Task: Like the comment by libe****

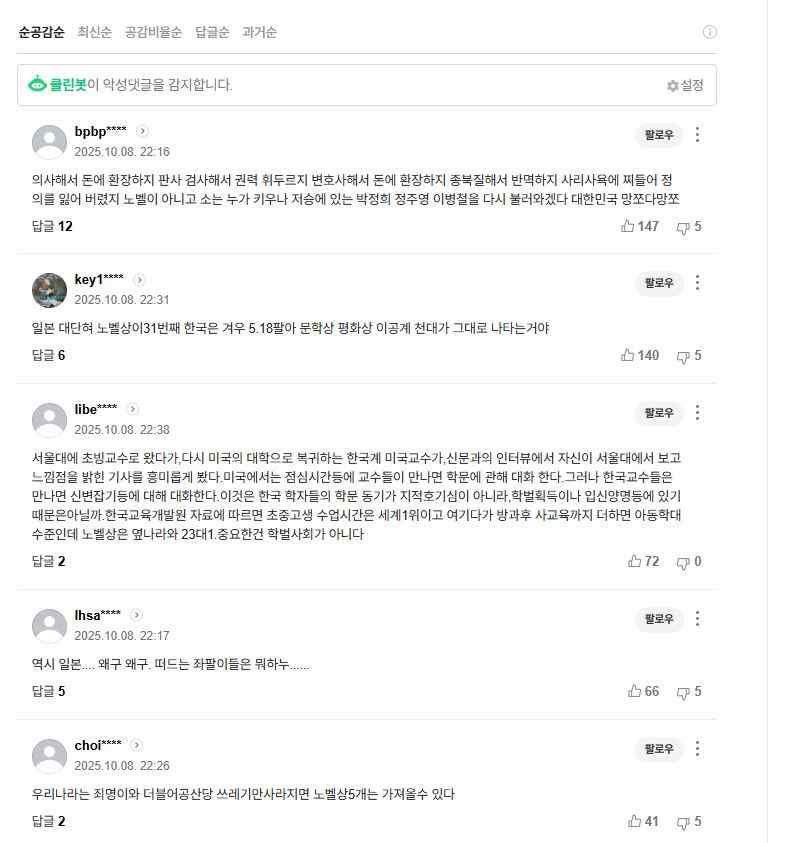Action: (643, 562)
